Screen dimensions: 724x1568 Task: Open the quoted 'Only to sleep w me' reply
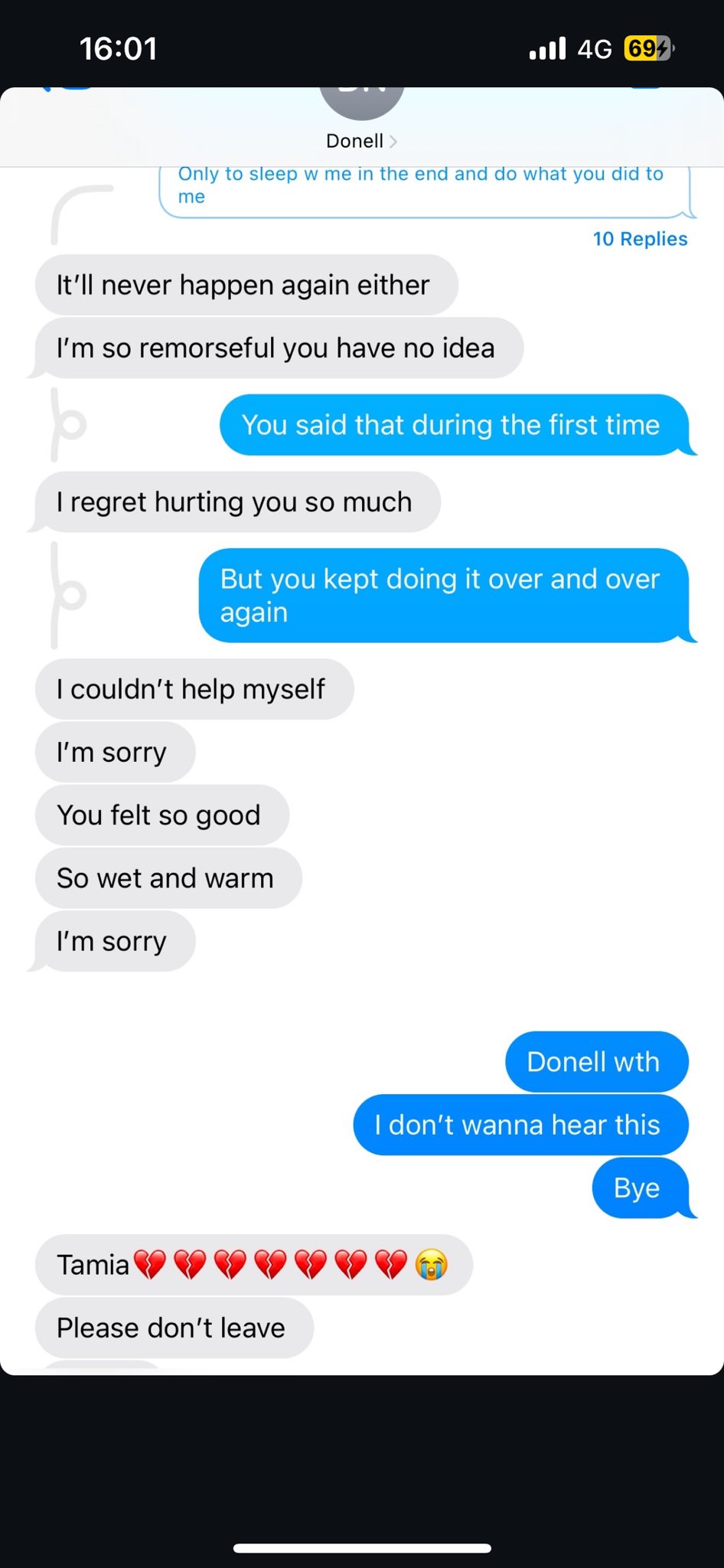pyautogui.click(x=421, y=186)
